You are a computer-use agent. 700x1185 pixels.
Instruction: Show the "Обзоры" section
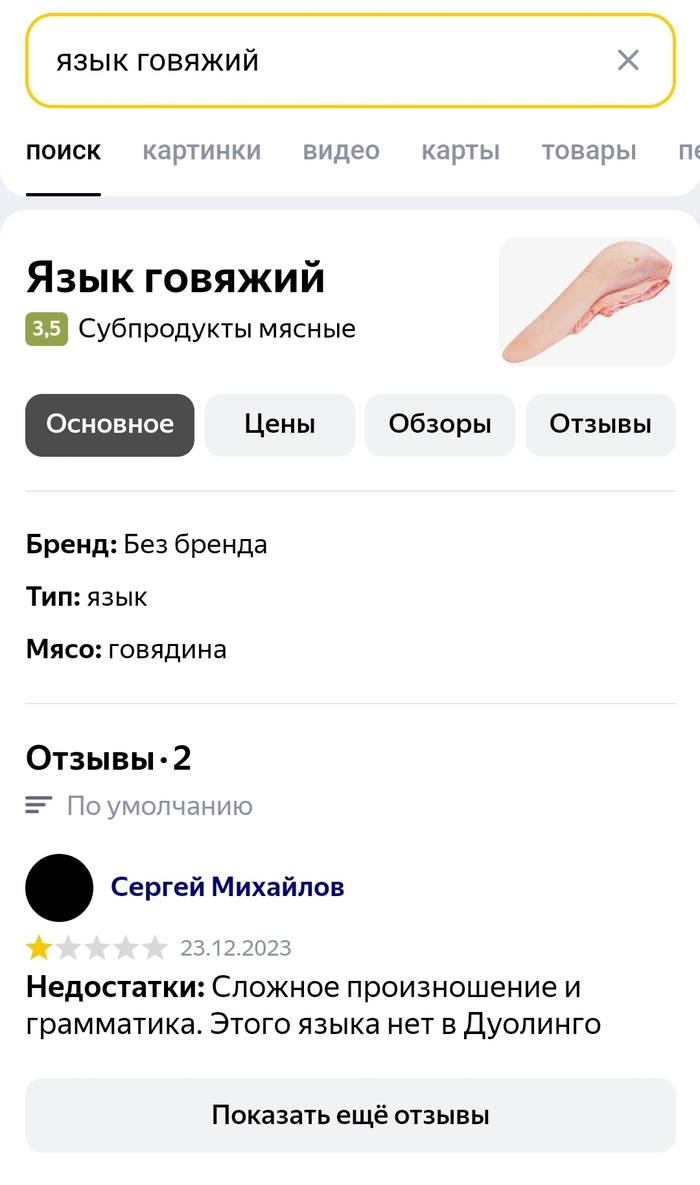pos(440,425)
